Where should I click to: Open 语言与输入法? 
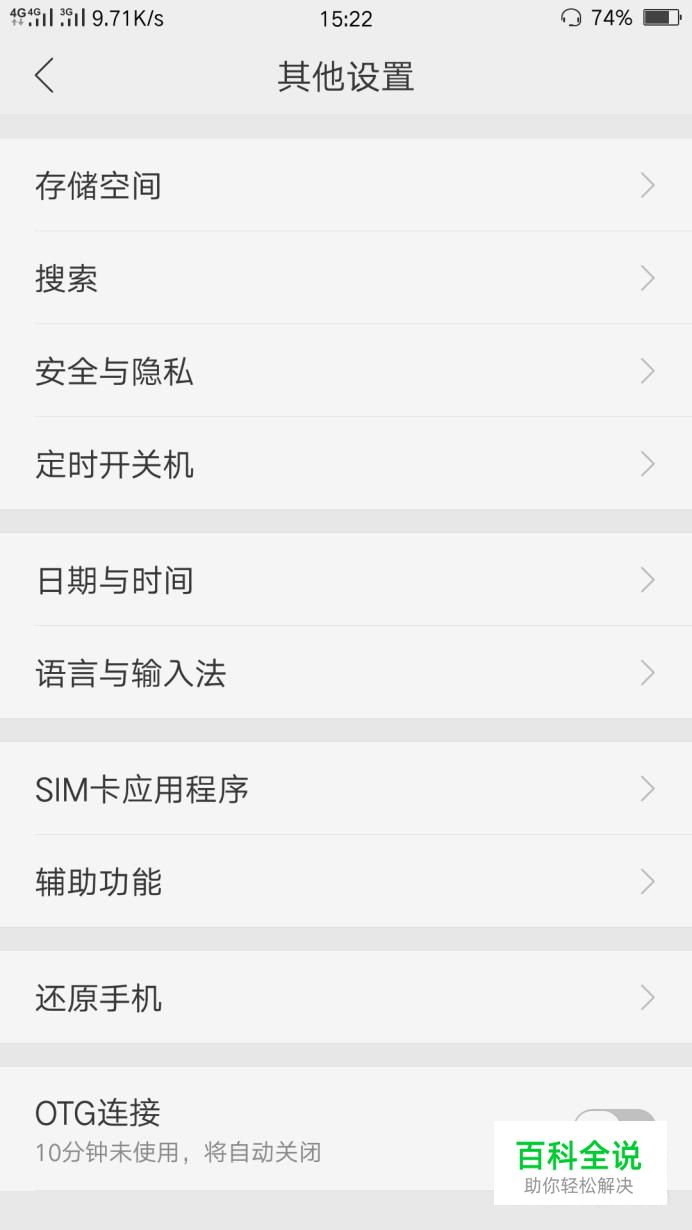pos(346,673)
